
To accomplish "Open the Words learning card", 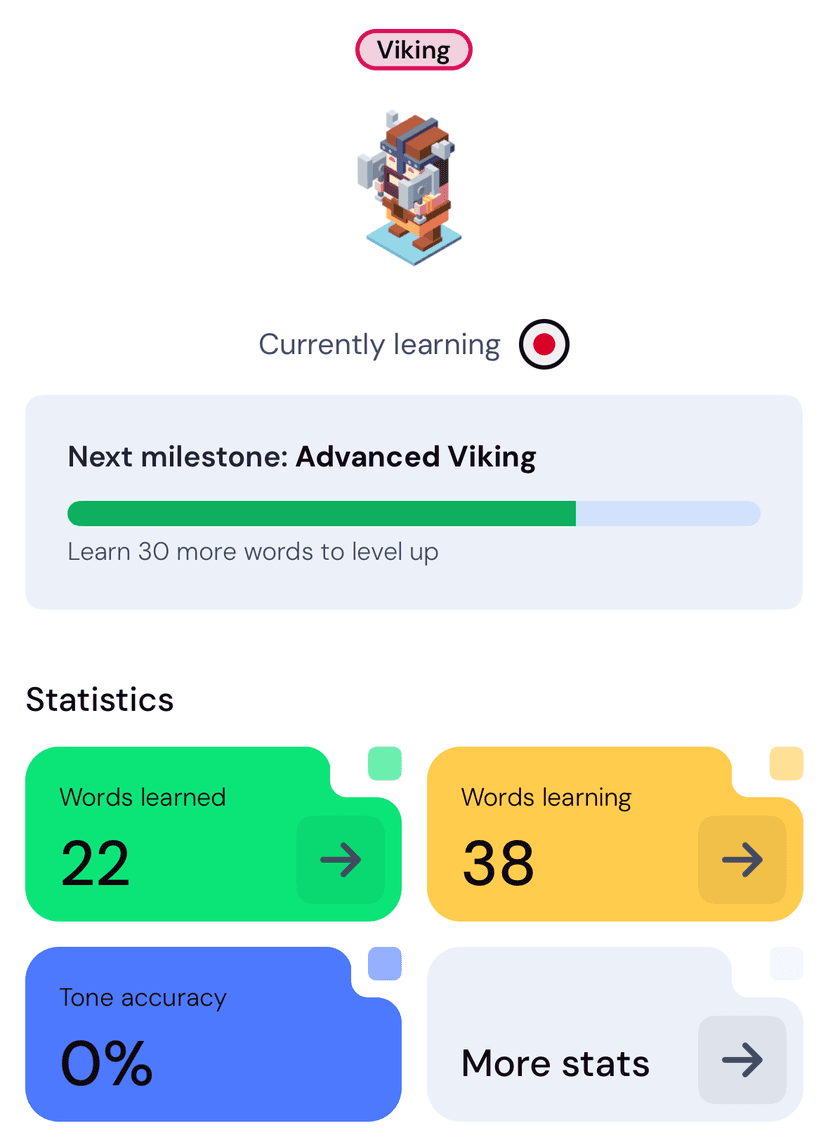I will point(614,840).
